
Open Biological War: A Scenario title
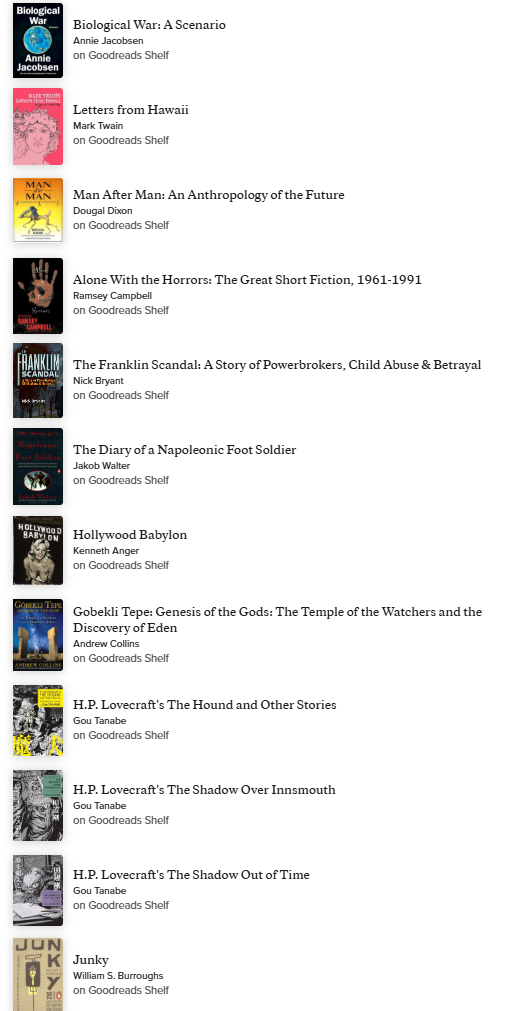pos(149,25)
